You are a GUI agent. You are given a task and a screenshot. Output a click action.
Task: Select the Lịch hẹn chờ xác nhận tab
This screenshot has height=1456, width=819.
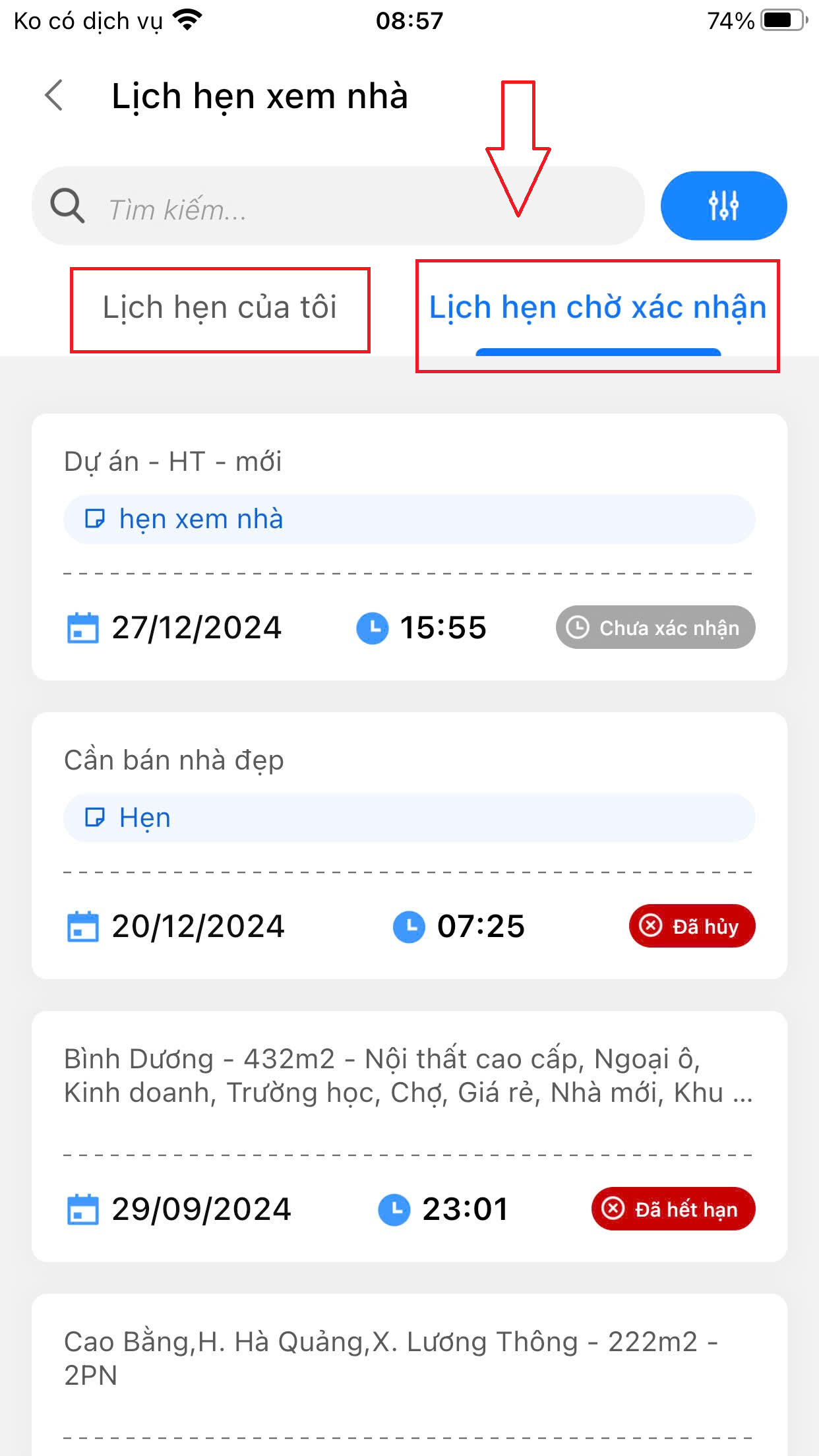[597, 308]
